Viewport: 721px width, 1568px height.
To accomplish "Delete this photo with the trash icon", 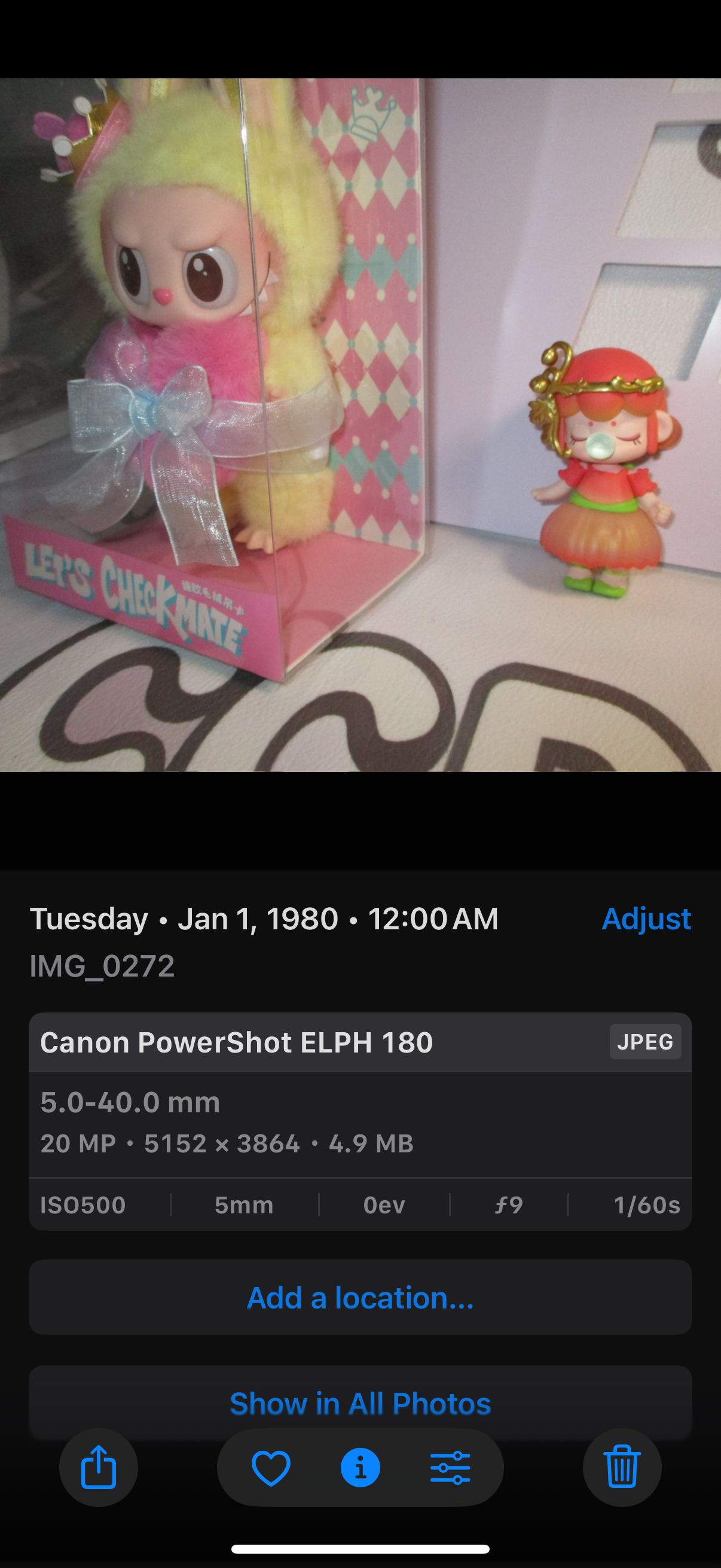I will (x=622, y=1467).
